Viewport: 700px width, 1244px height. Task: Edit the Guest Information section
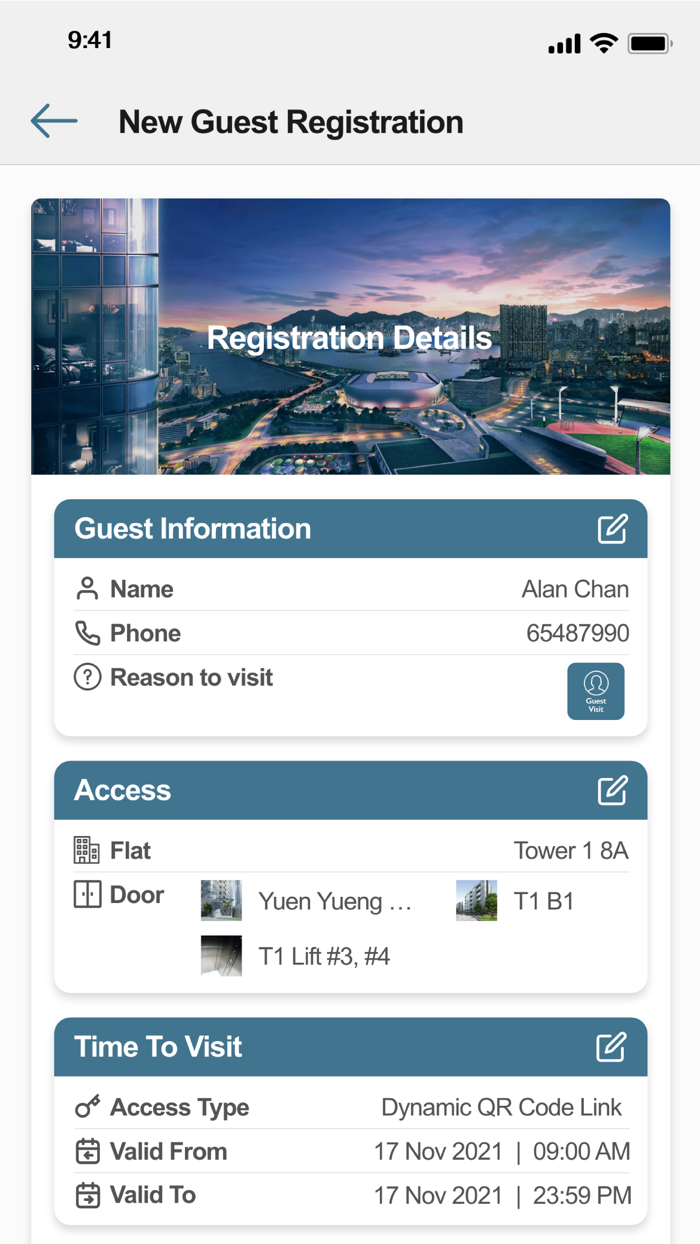pos(612,529)
